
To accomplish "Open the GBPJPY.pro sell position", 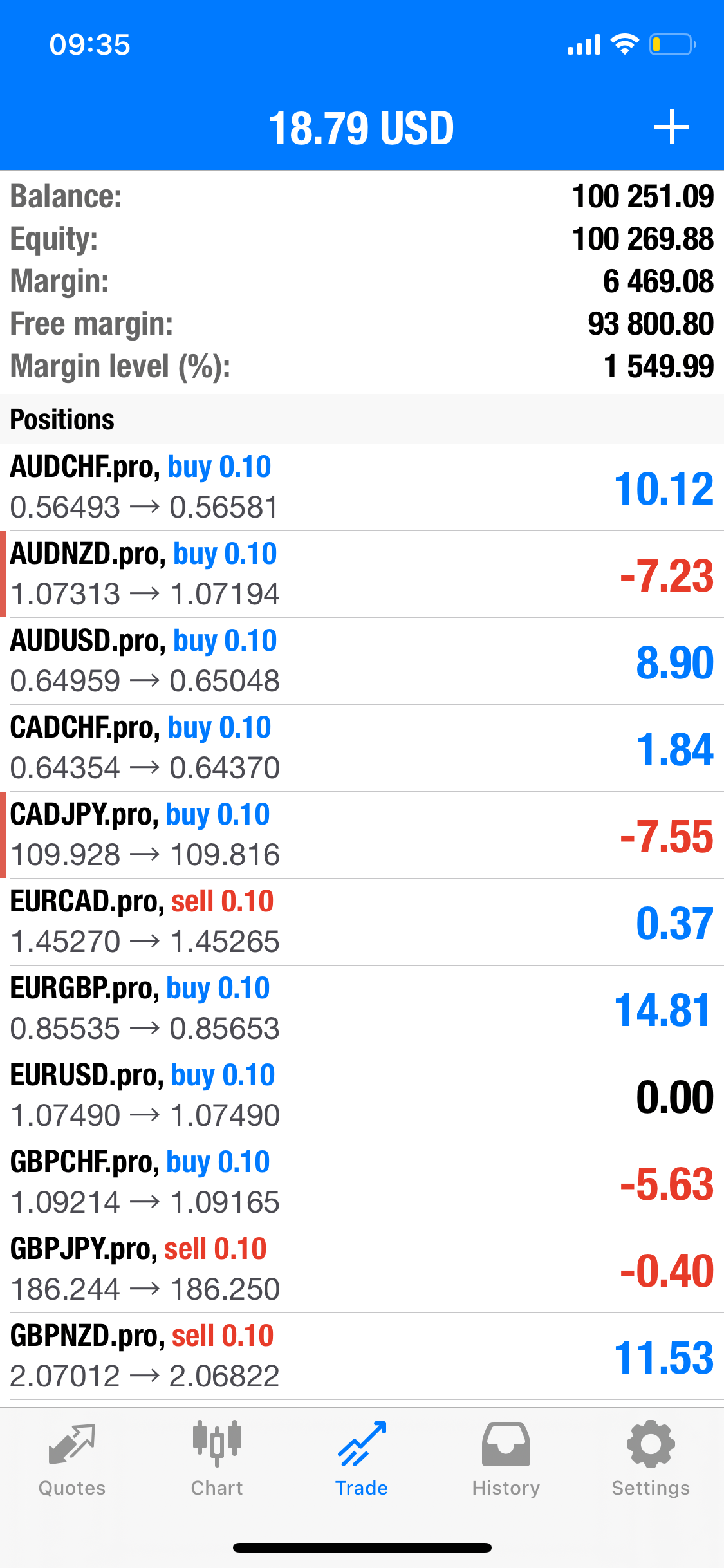I will point(362,1269).
